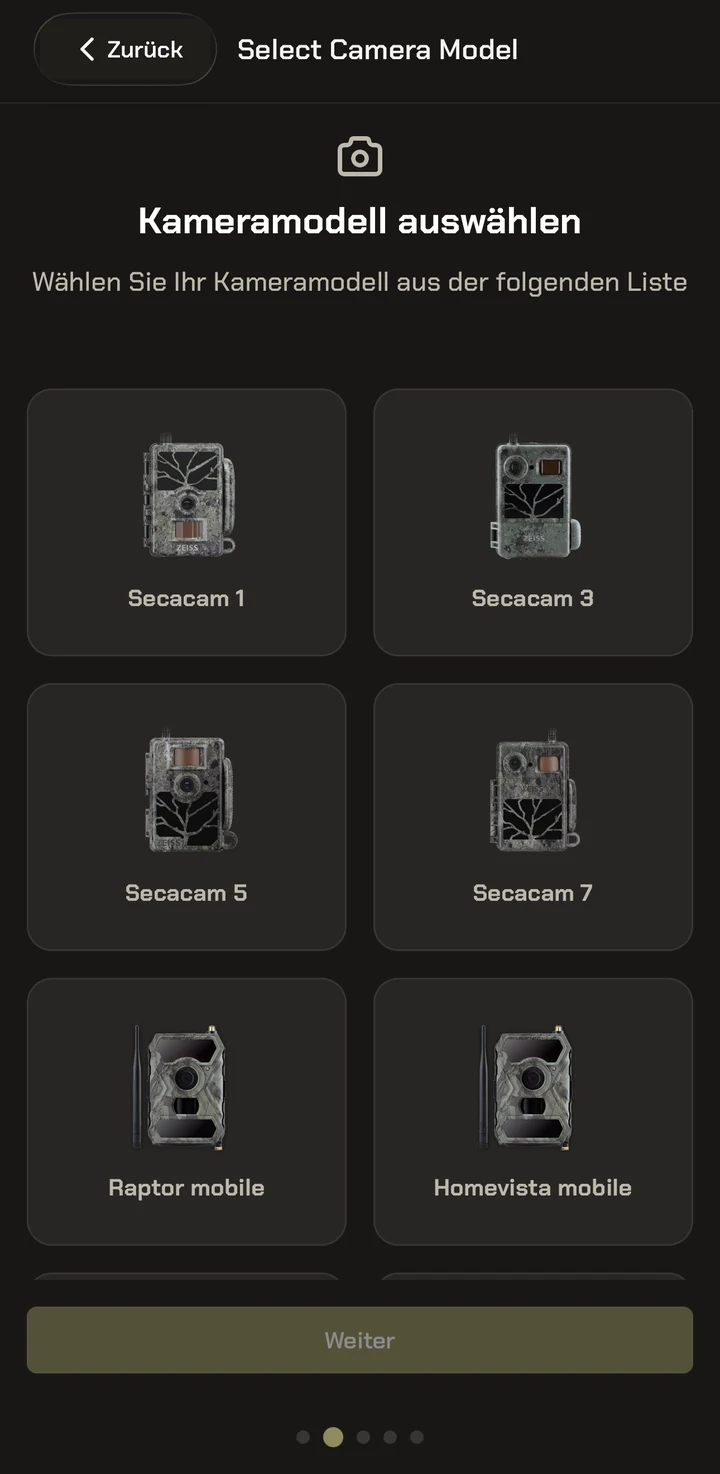
Task: Choose the Secacam 3 card
Action: point(533,522)
